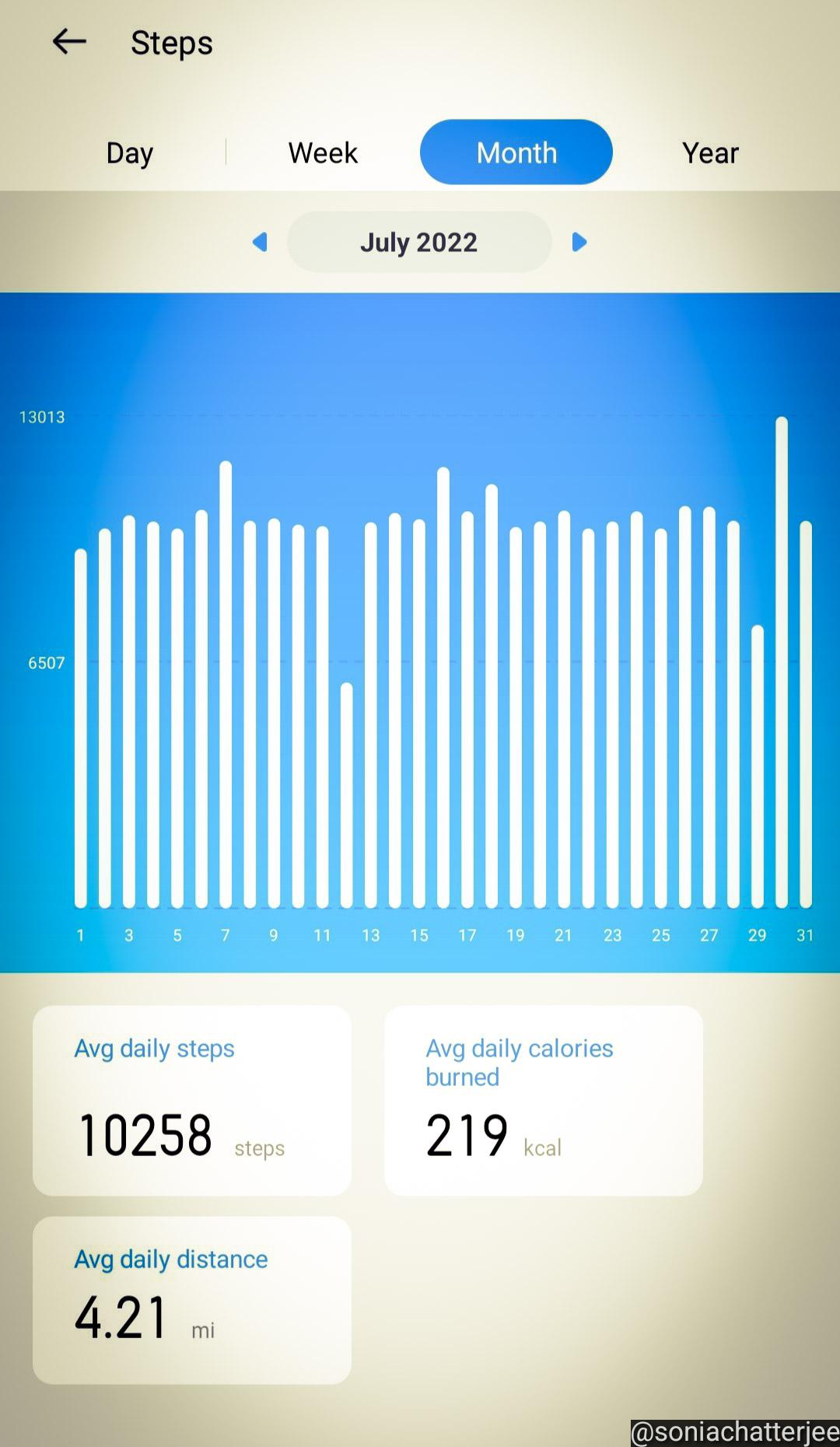This screenshot has width=840, height=1447.
Task: Select the Month tab
Action: click(516, 152)
